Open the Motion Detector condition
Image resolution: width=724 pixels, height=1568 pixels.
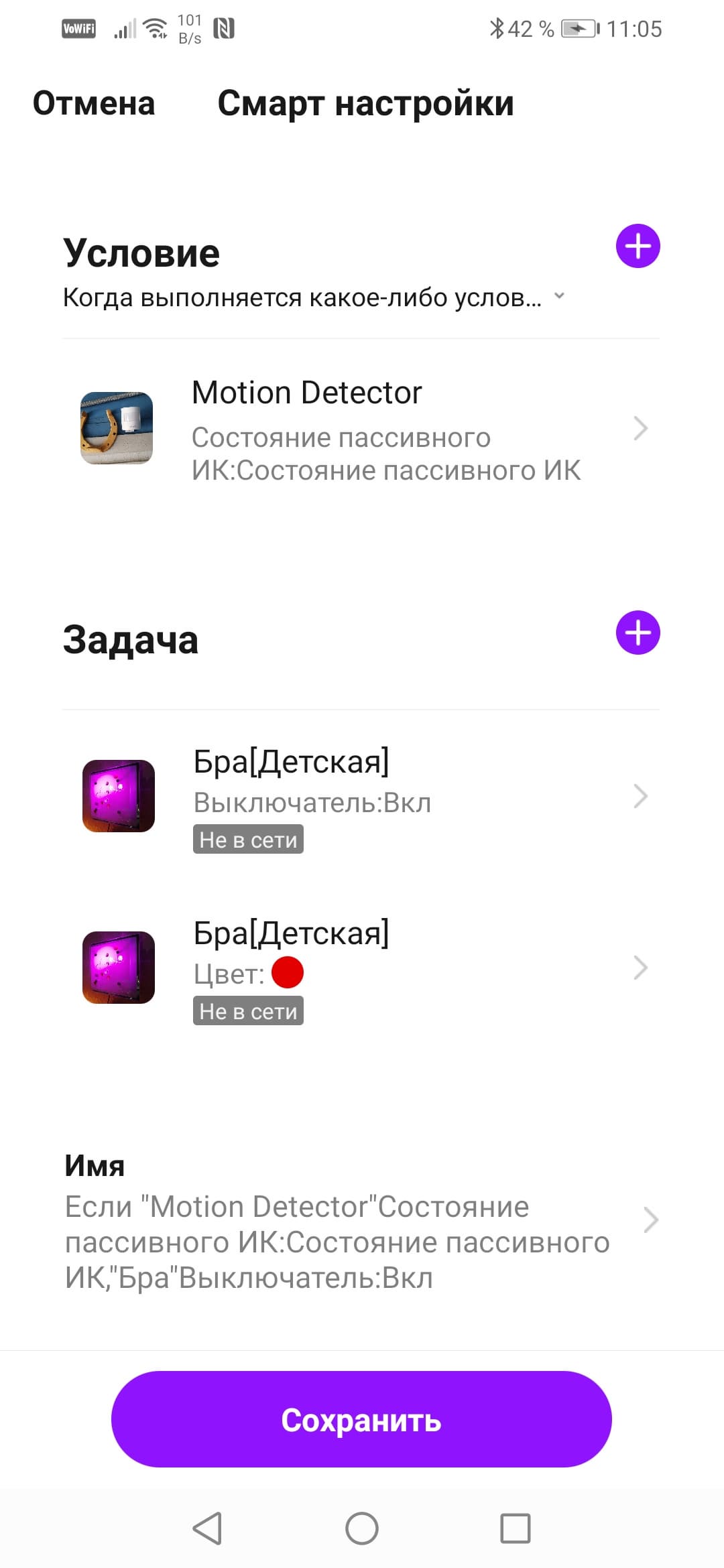362,429
